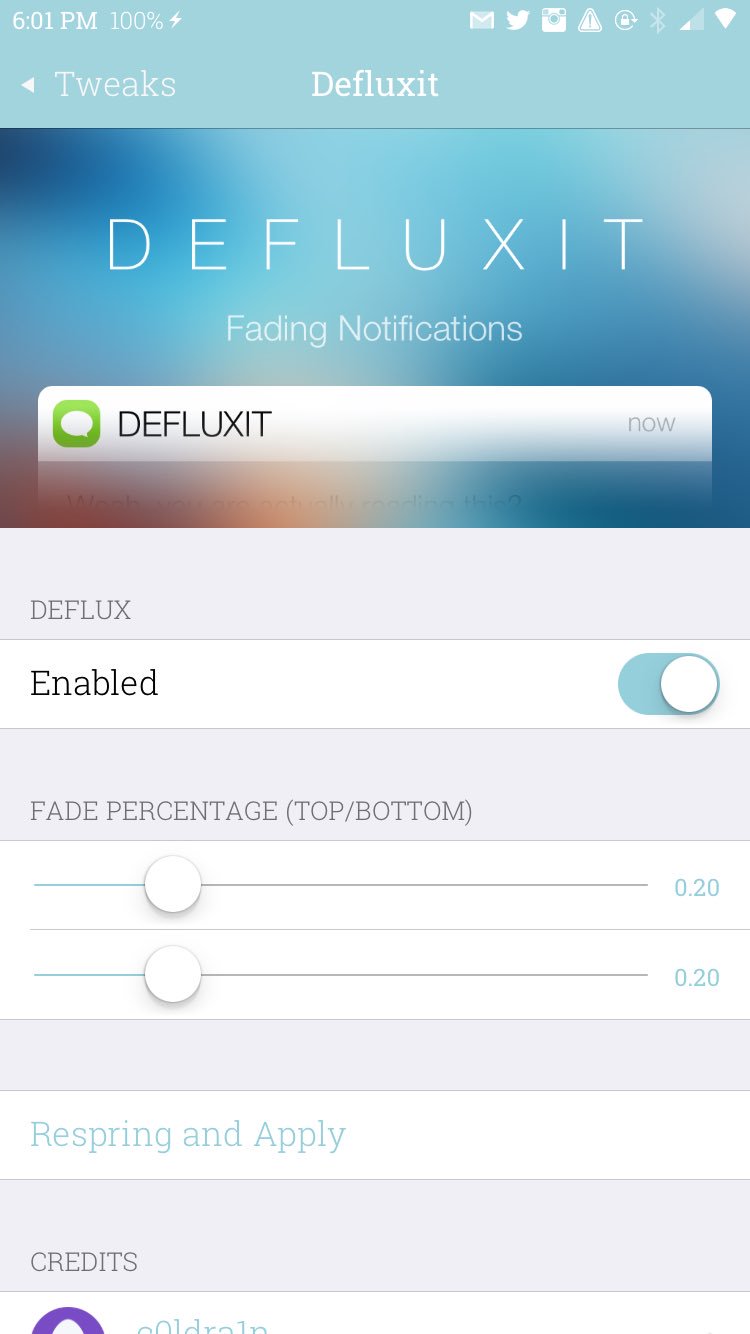Tap the top fade percentage slider
The width and height of the screenshot is (750, 1334).
[x=341, y=885]
